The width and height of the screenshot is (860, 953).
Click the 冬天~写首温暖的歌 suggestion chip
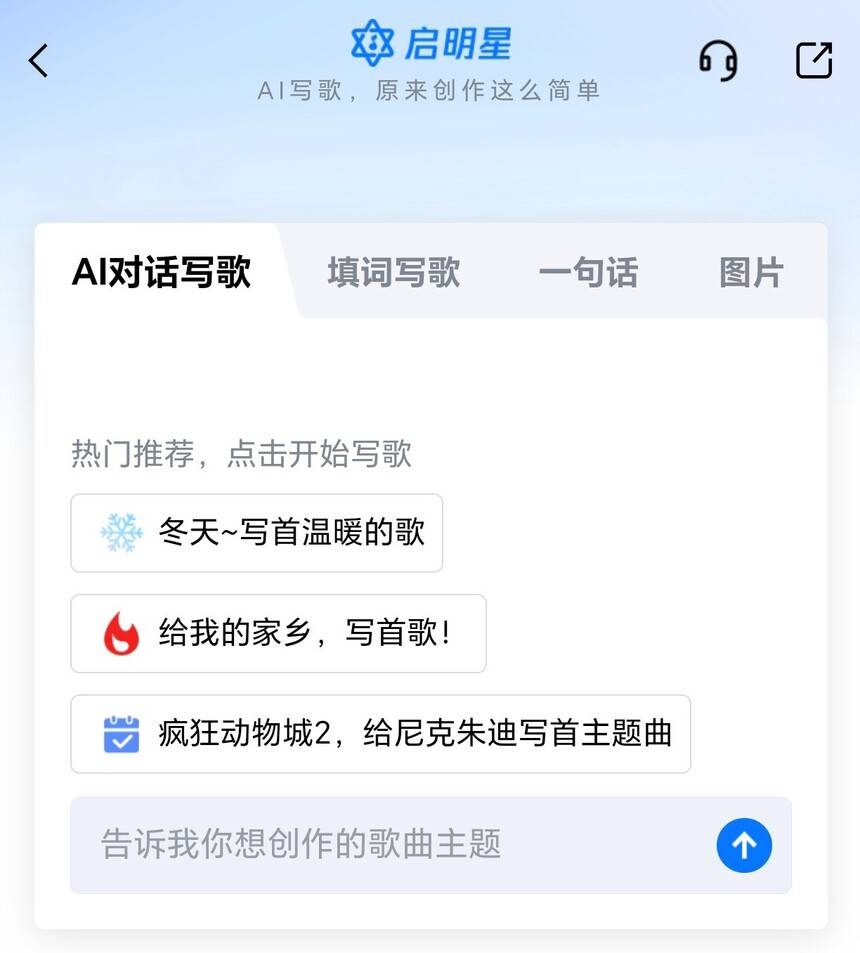256,533
